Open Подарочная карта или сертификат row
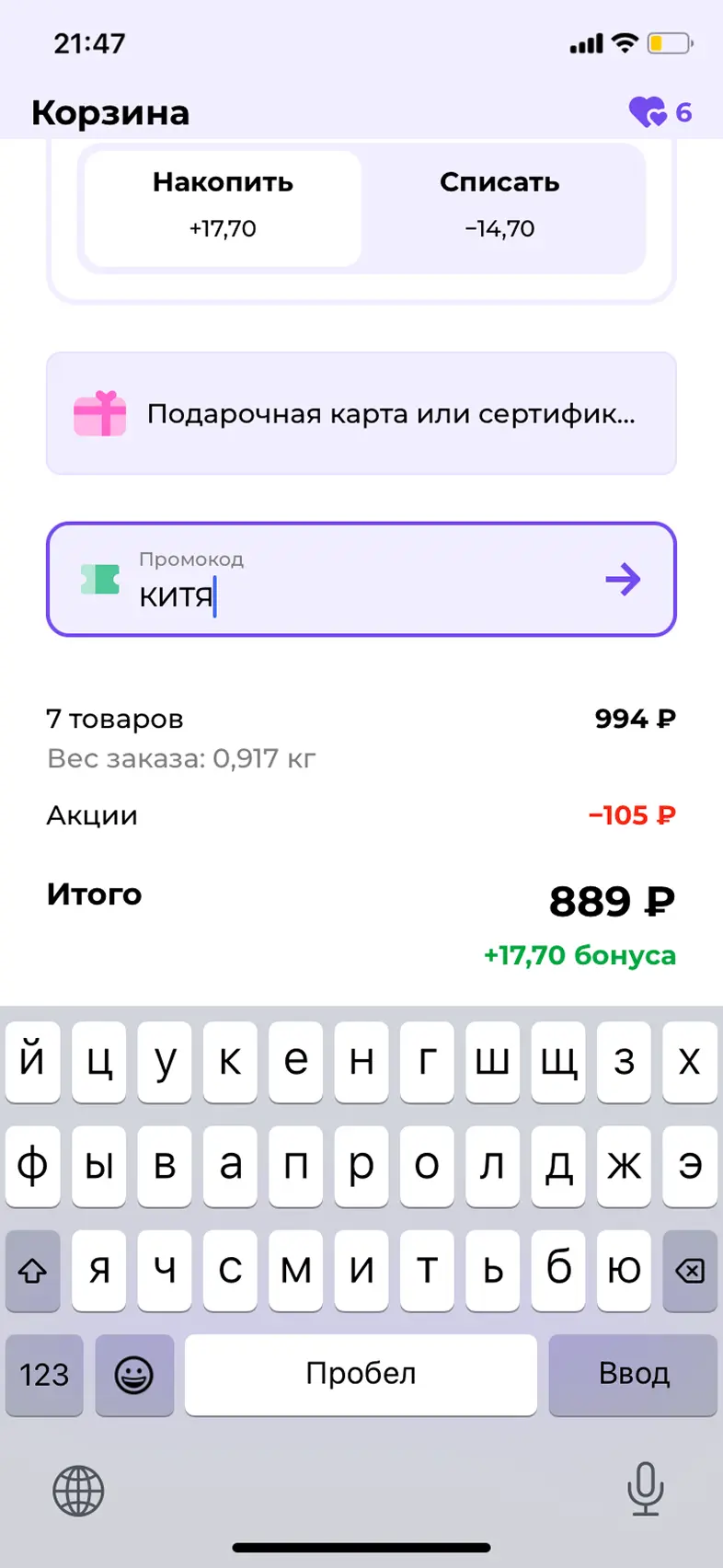Image resolution: width=723 pixels, height=1568 pixels. 361,414
